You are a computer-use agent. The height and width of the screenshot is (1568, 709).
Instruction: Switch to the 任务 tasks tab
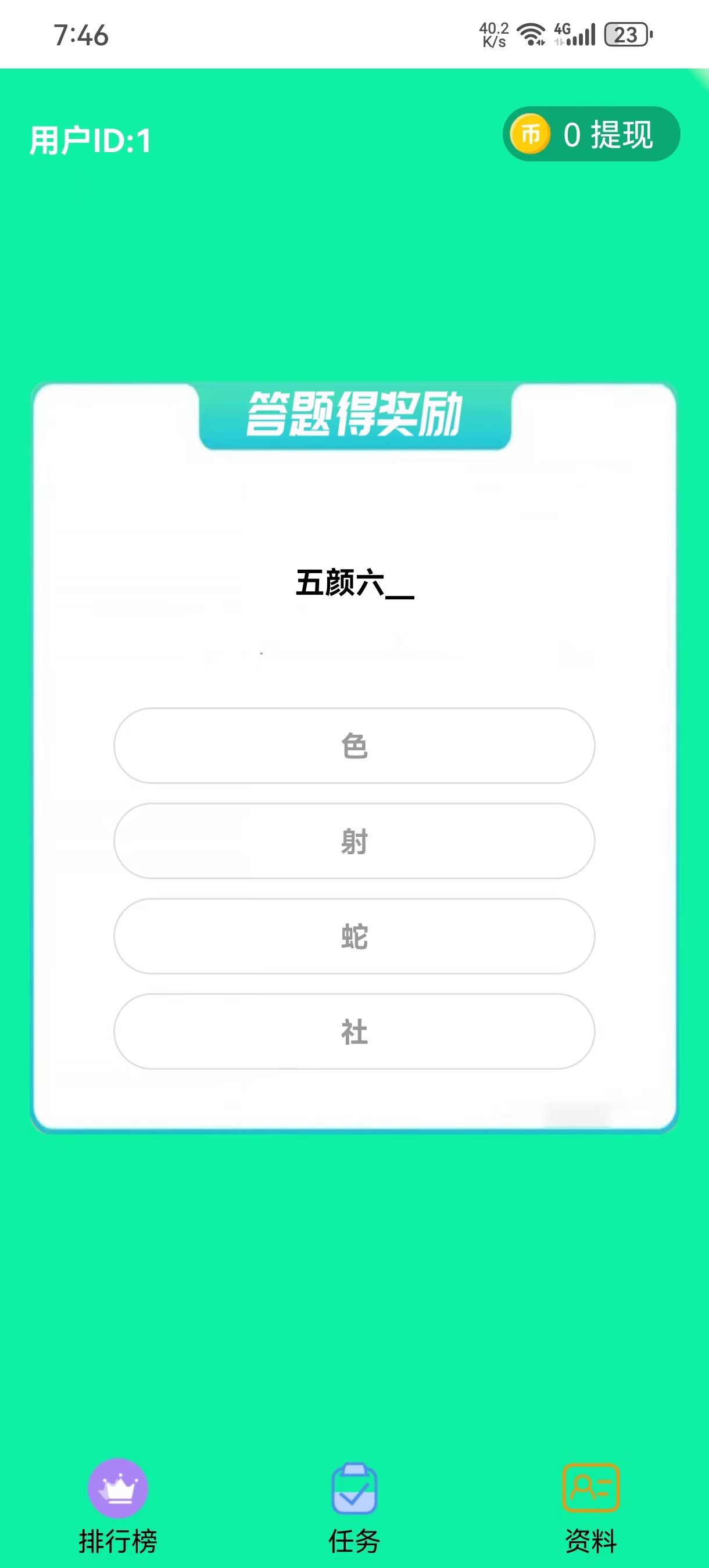354,1506
